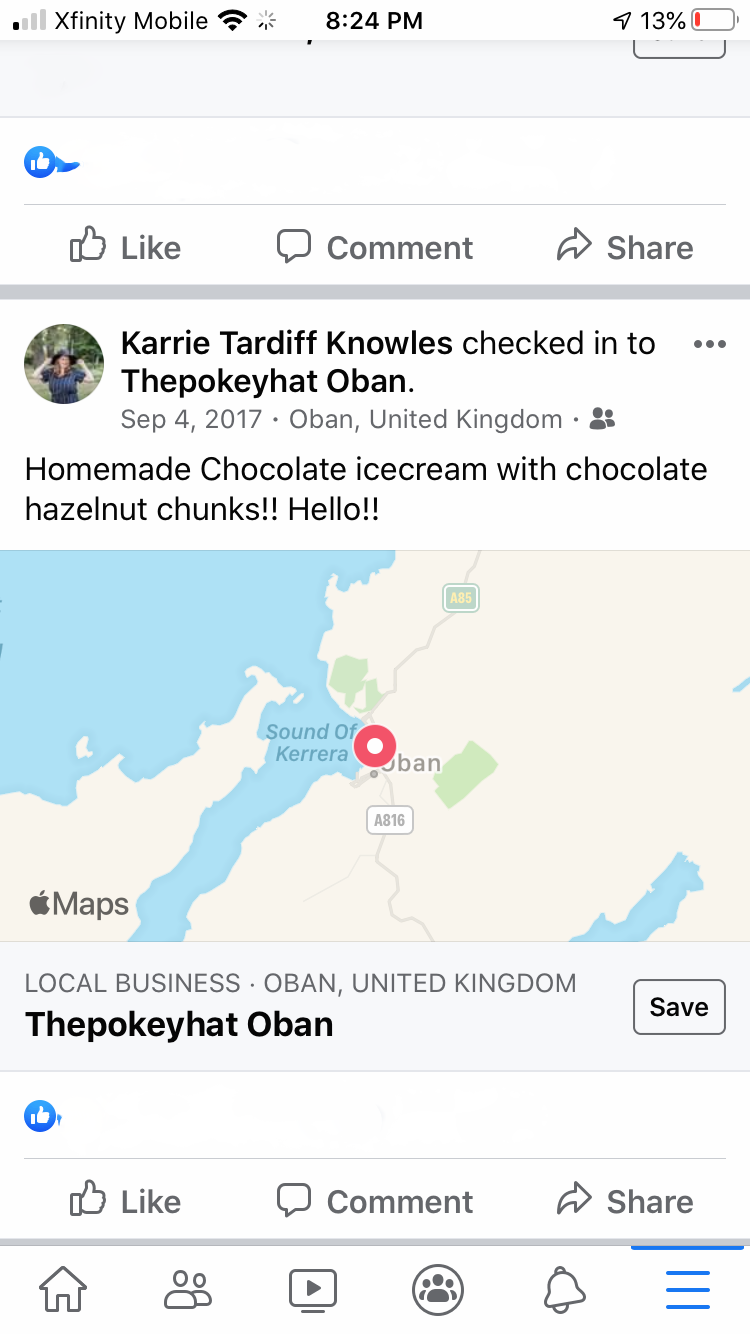750x1334 pixels.
Task: Save Thepokeyhat Oban place
Action: [x=679, y=1006]
